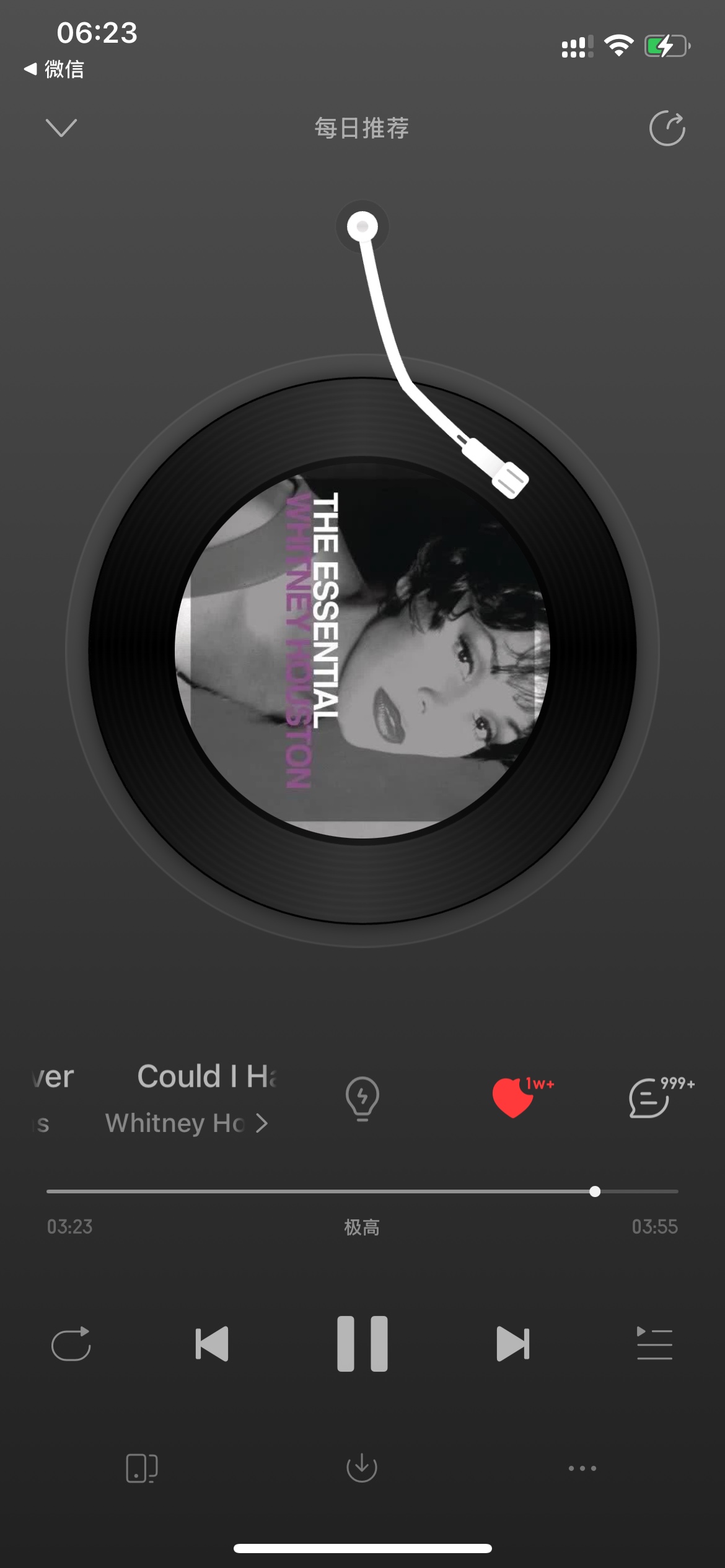
Task: Tap the lightbulb icon beside the song title
Action: (x=362, y=1099)
